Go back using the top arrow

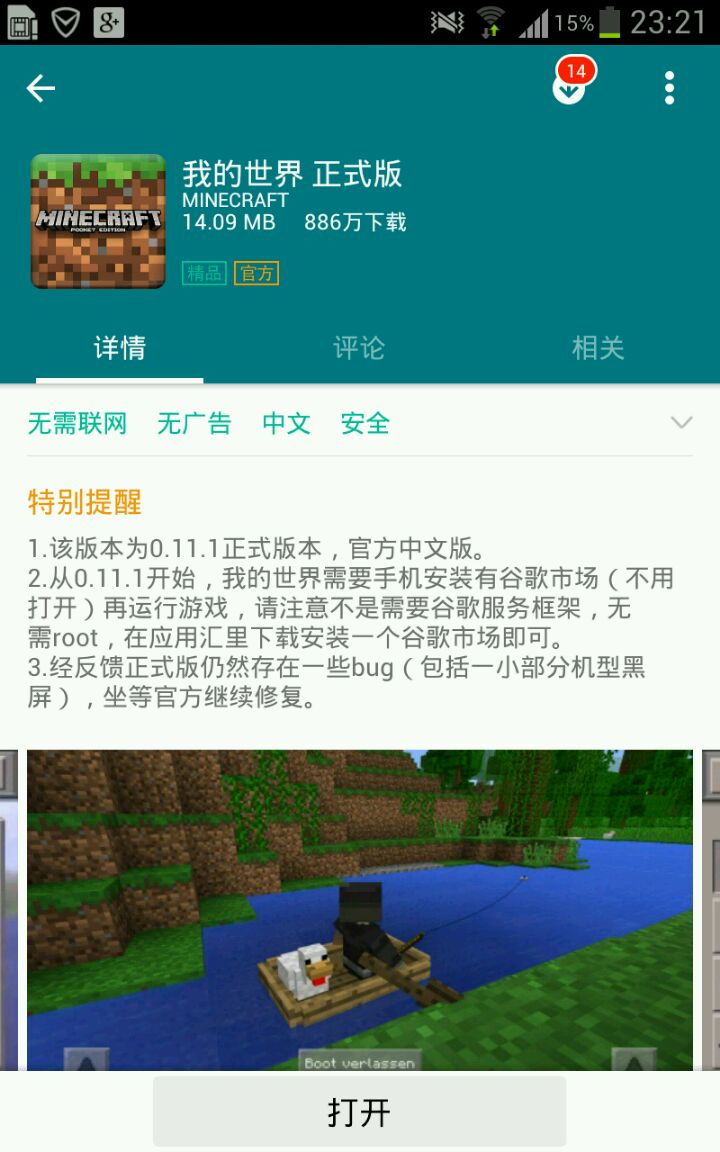tap(41, 89)
